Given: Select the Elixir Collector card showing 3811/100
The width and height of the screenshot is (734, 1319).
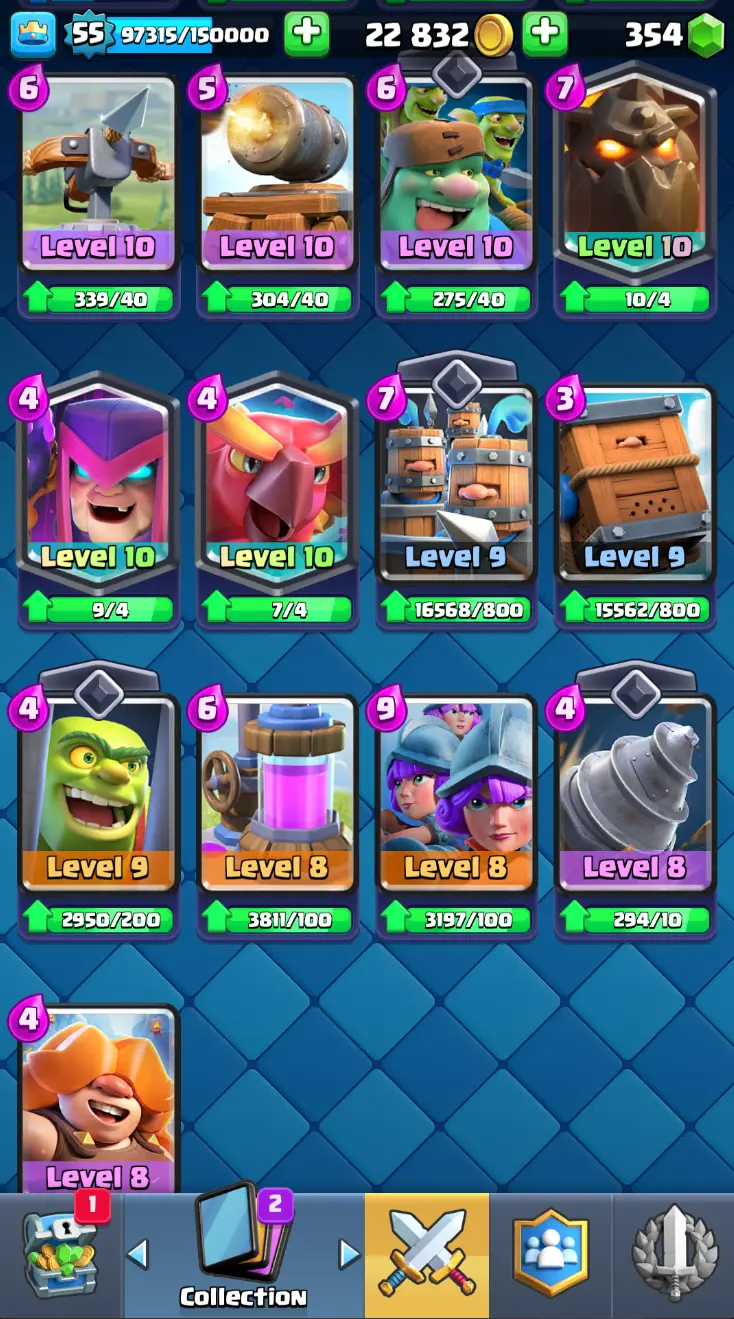Looking at the screenshot, I should point(277,800).
